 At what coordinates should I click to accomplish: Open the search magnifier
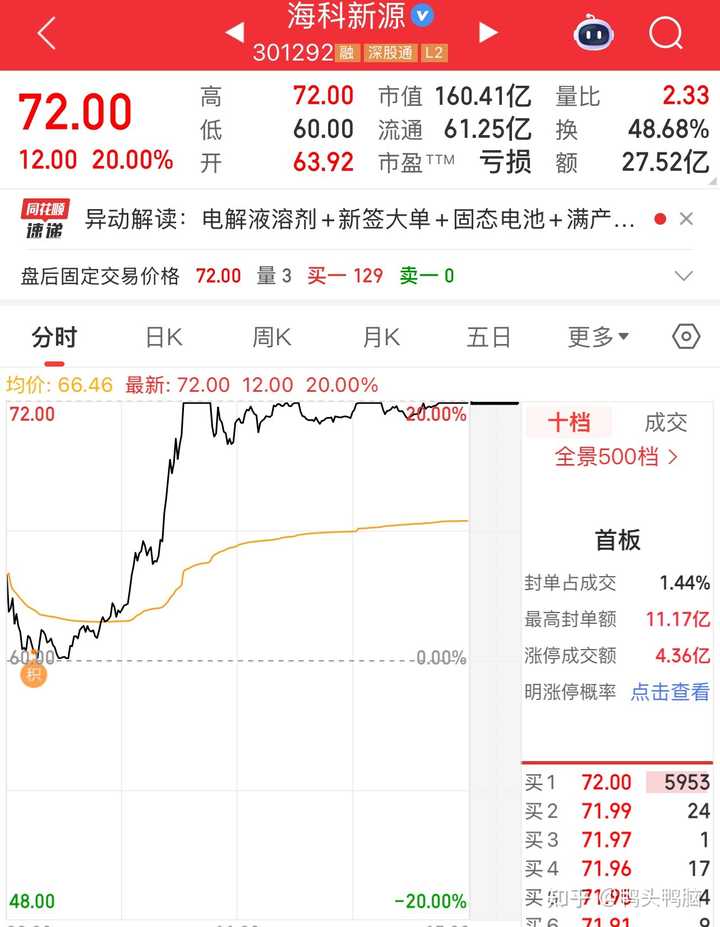665,34
